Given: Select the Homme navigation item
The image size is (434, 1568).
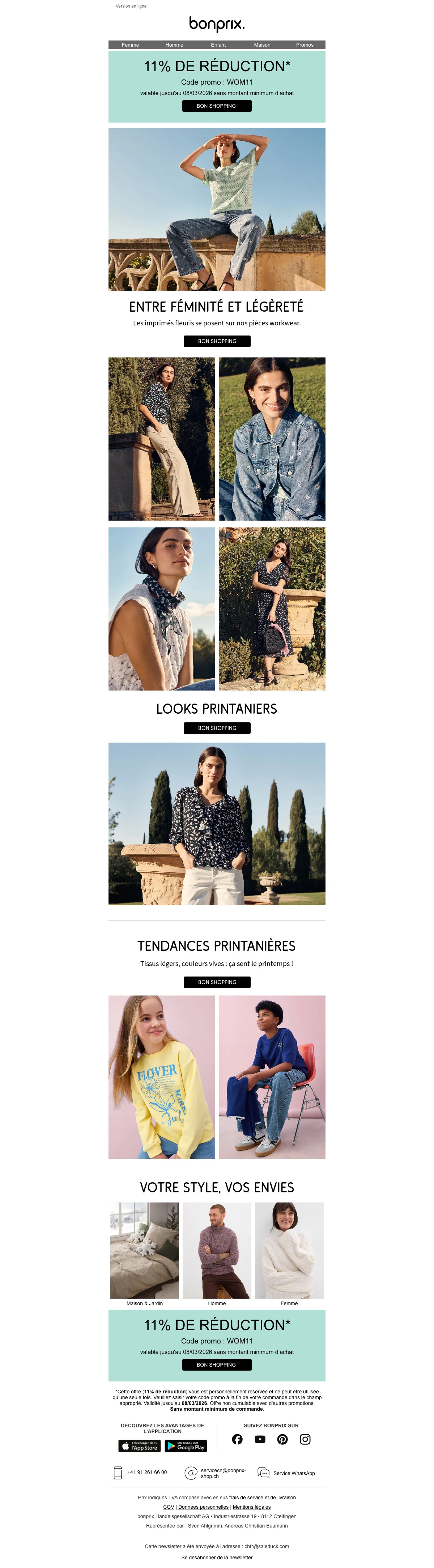Looking at the screenshot, I should point(174,45).
